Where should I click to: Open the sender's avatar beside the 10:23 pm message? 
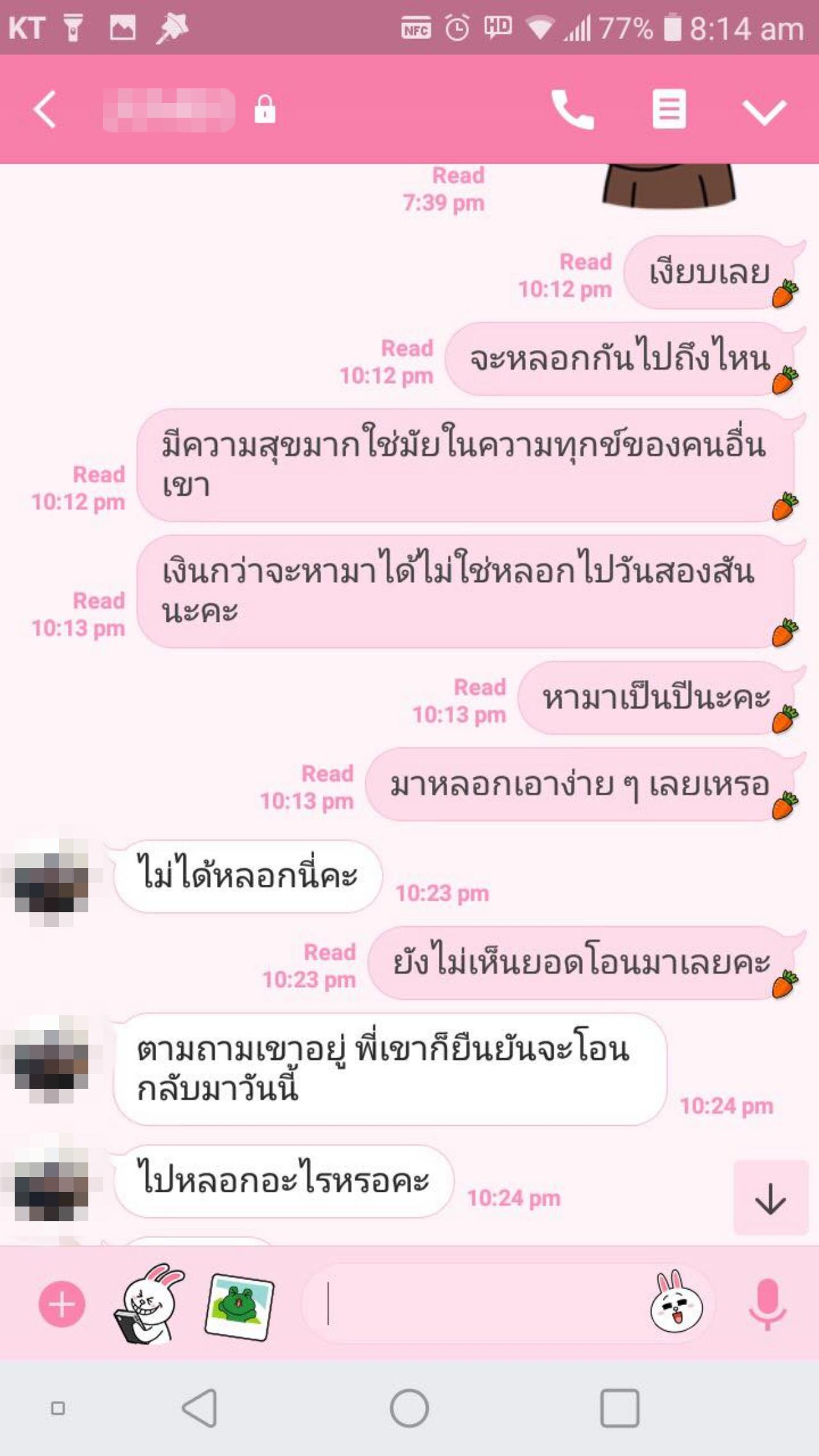coord(51,883)
